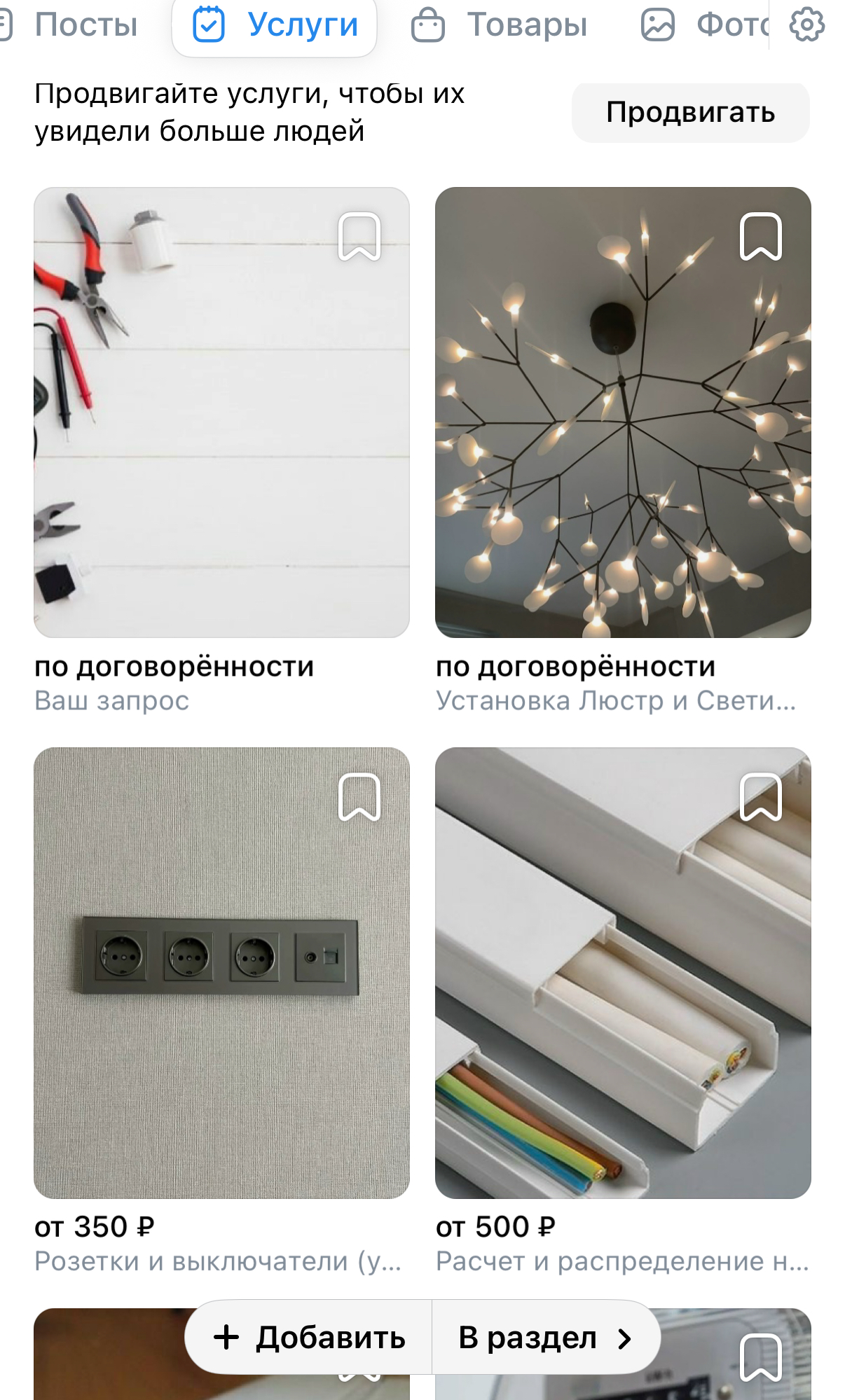Screen dimensions: 845x1400
Task: Tap the Продвигать button
Action: pos(690,113)
